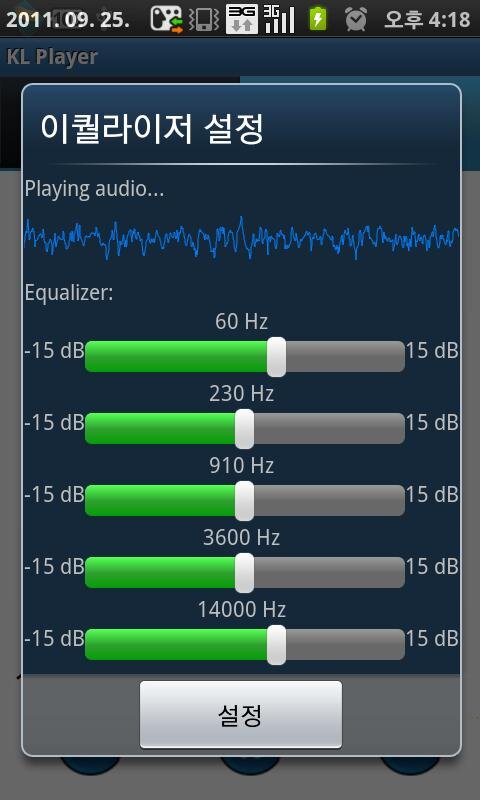Tap the 3600 Hz band slider
The image size is (480, 800).
pyautogui.click(x=245, y=572)
